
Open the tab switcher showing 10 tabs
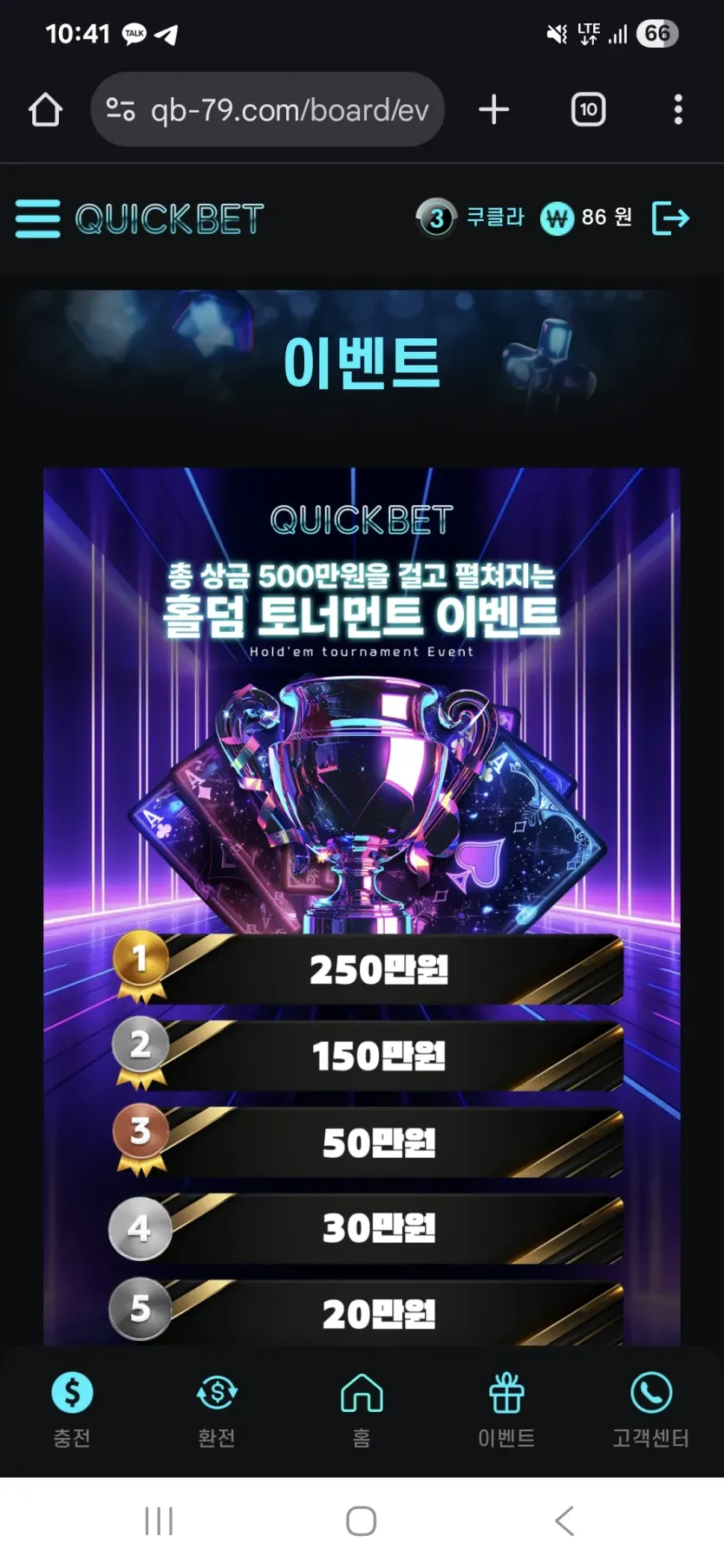click(588, 110)
